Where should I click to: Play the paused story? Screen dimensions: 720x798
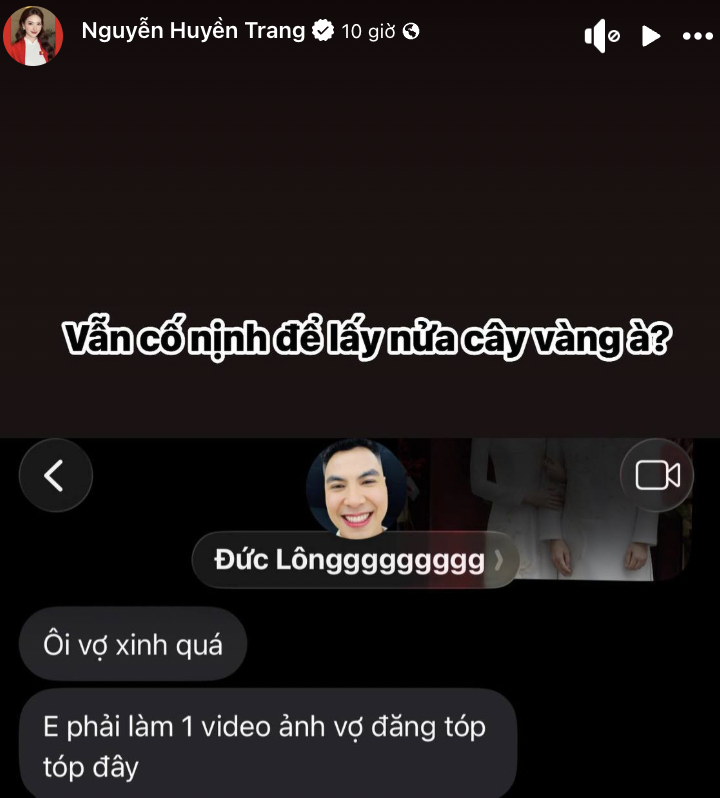[x=651, y=36]
